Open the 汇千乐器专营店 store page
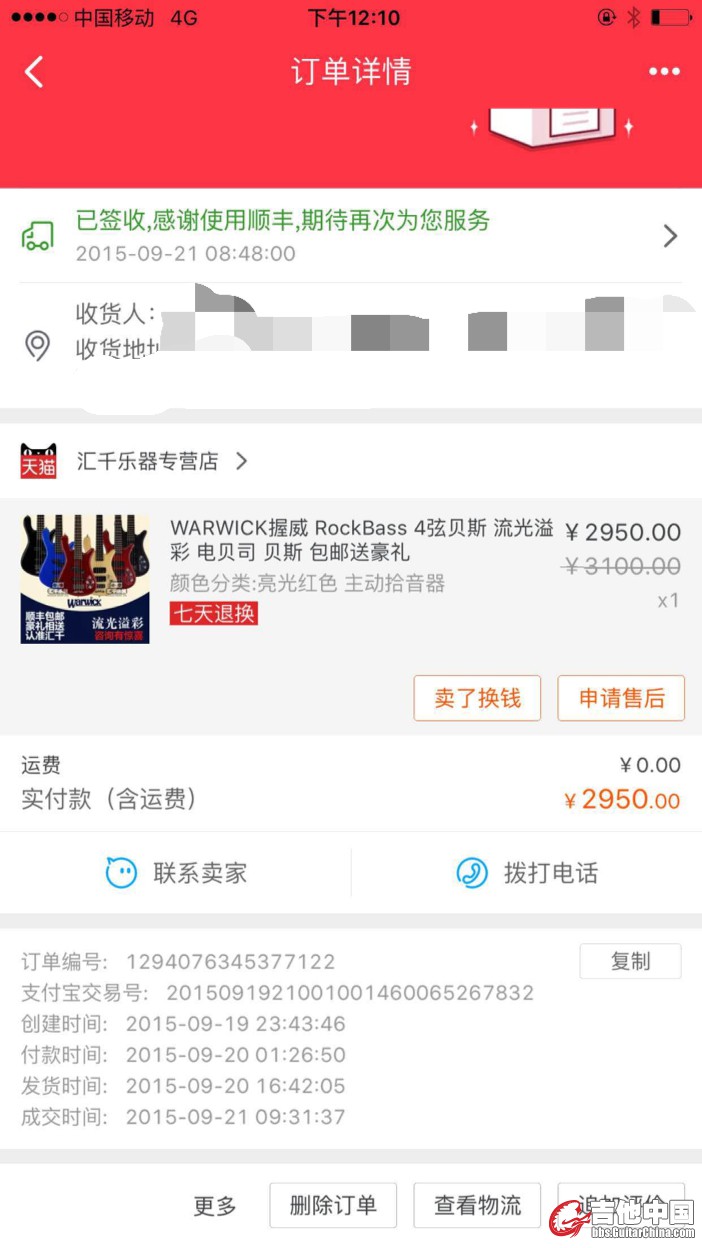This screenshot has height=1248, width=702. (160, 462)
